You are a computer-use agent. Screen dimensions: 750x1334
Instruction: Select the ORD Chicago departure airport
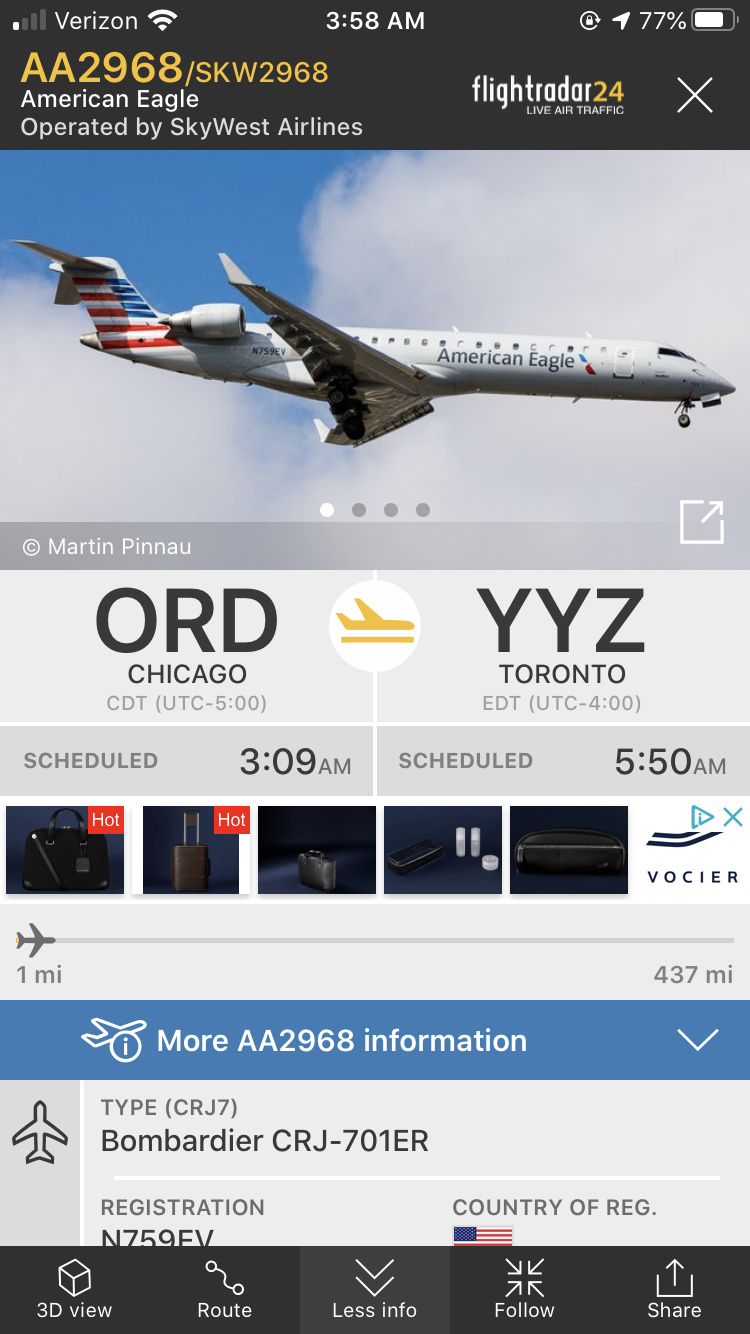[x=187, y=645]
